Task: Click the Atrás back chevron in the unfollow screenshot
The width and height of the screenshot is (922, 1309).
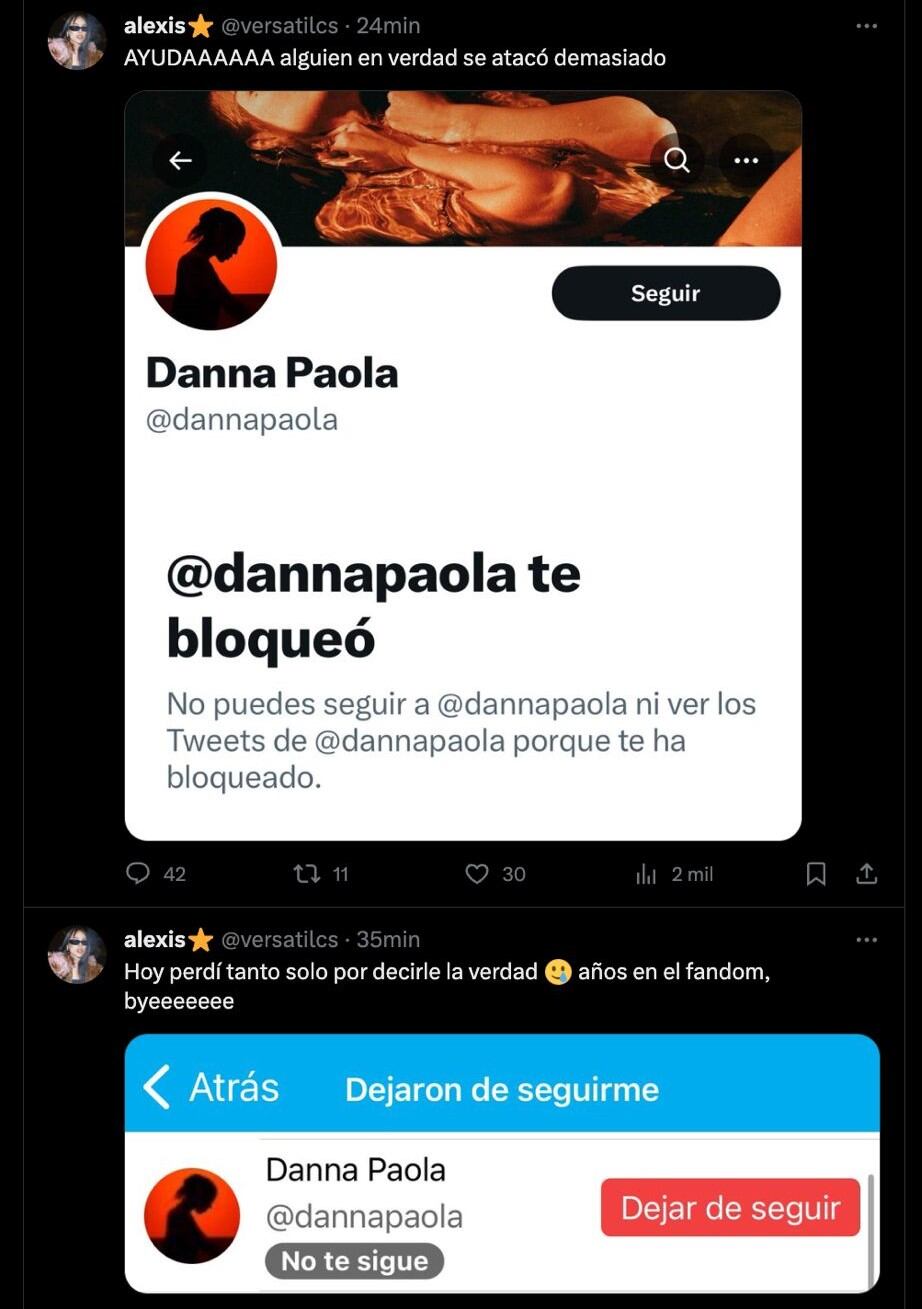Action: (x=156, y=1088)
